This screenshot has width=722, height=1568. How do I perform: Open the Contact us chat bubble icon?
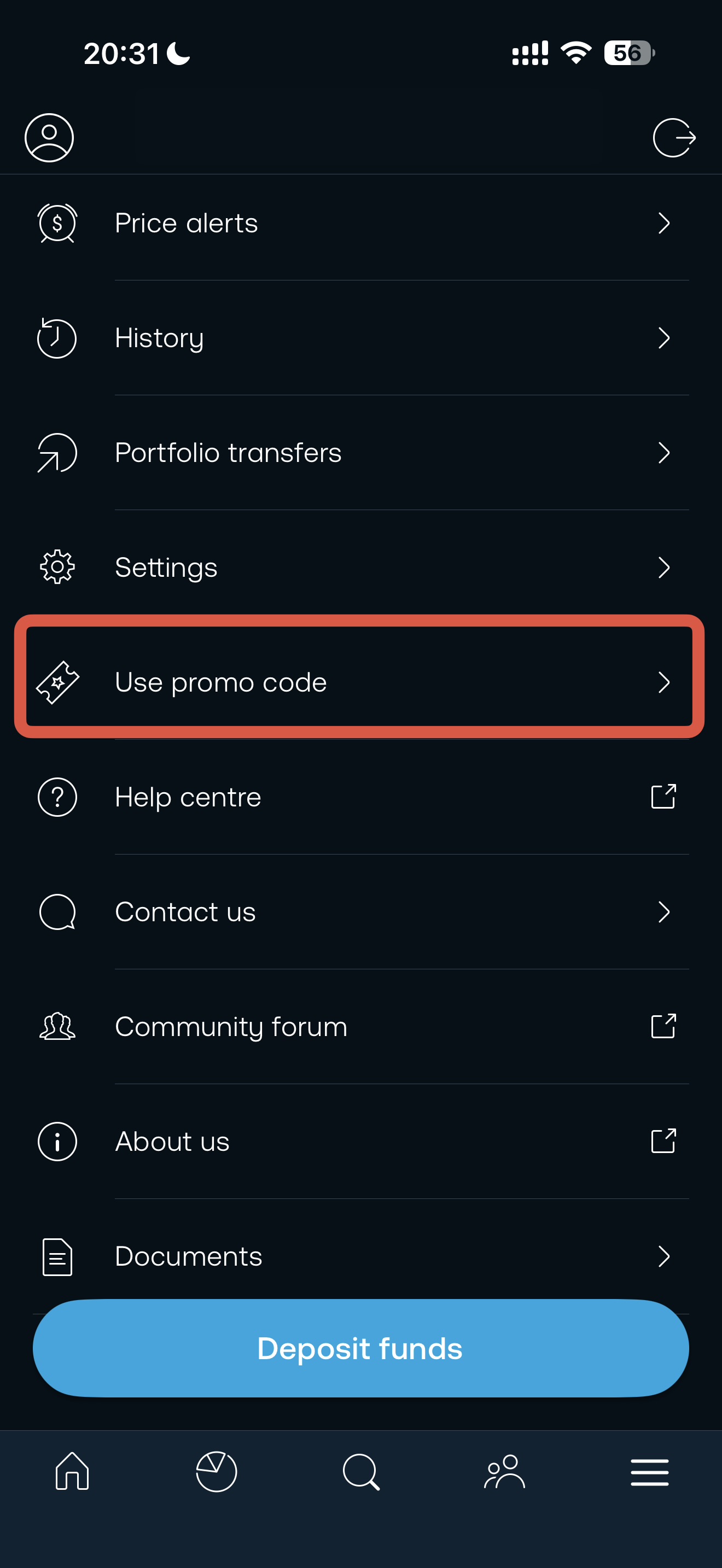57,912
